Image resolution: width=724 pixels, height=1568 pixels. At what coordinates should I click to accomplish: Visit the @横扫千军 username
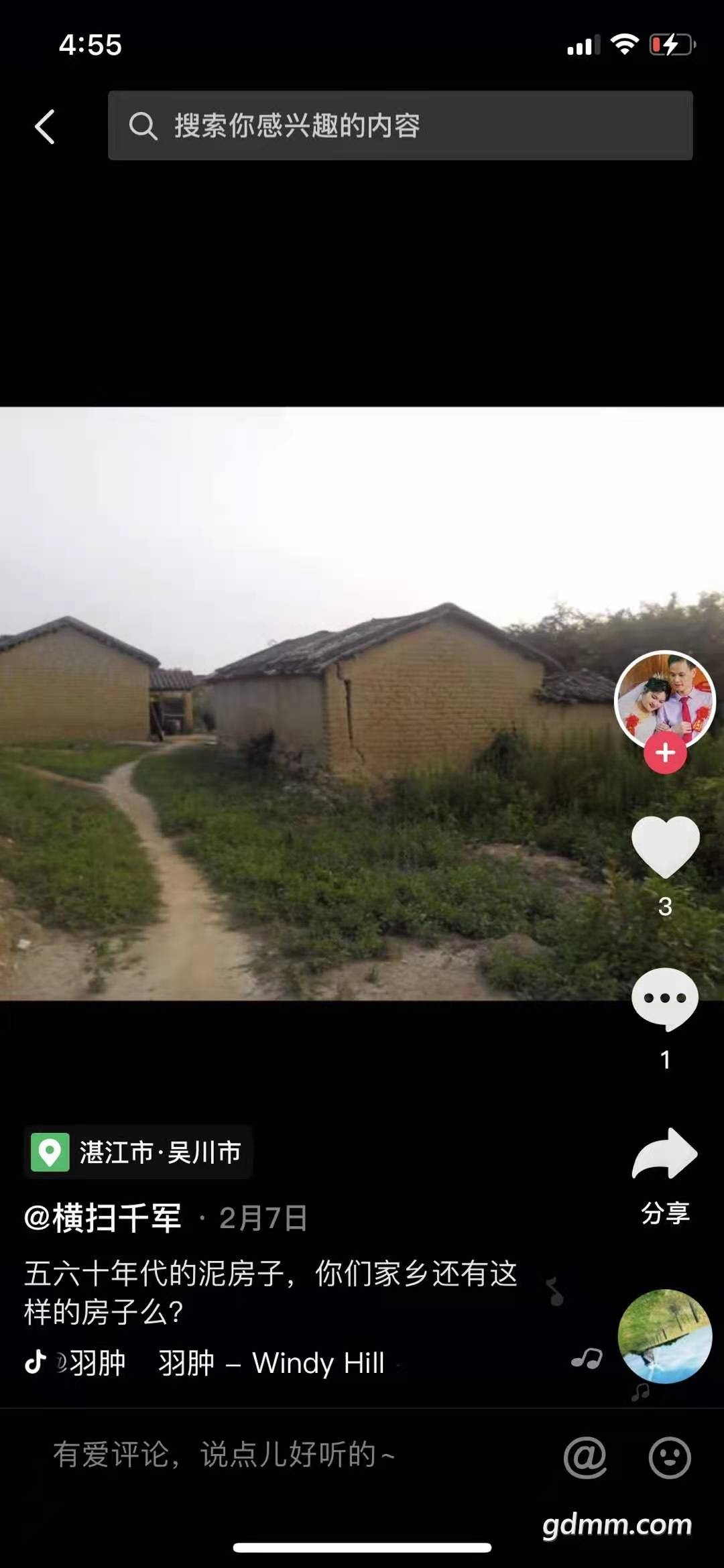point(103,1217)
